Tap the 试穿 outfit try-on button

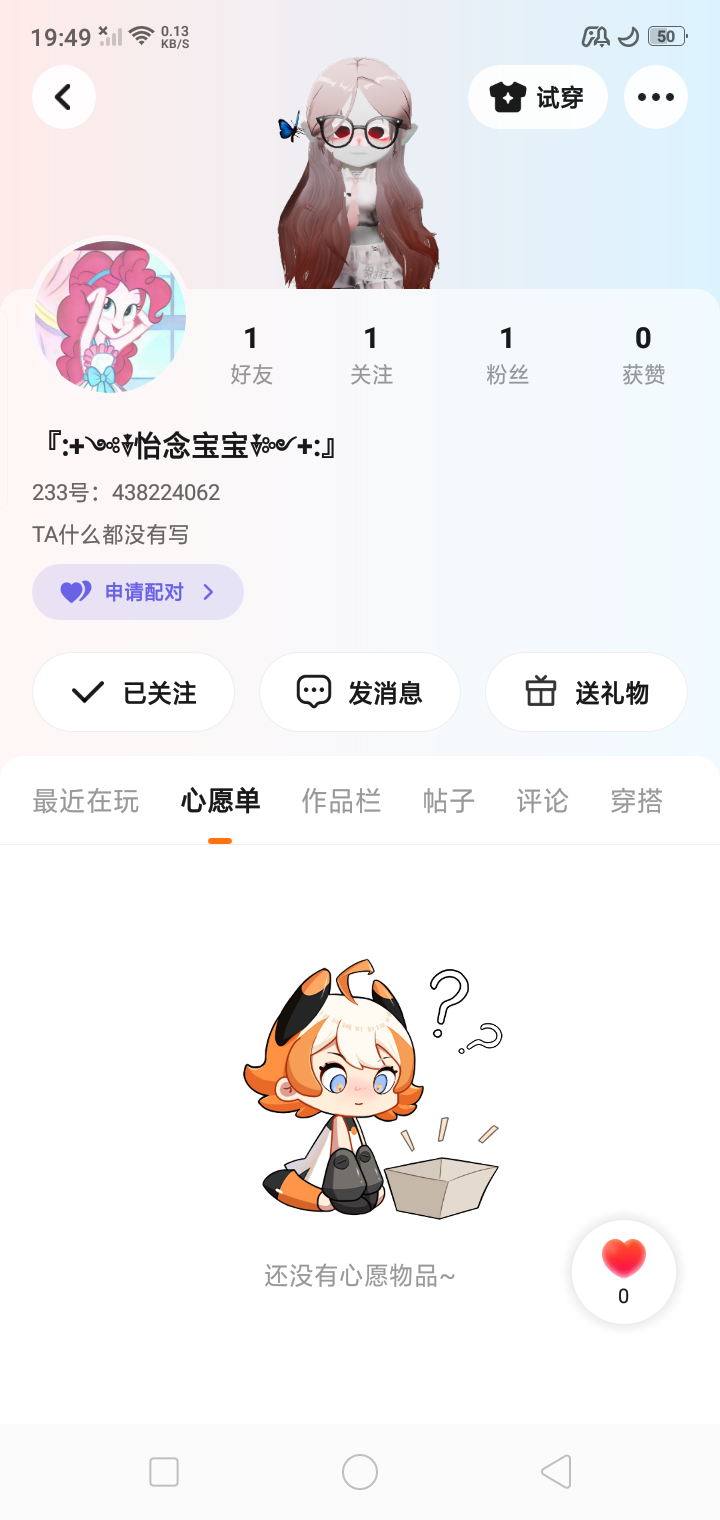point(537,97)
